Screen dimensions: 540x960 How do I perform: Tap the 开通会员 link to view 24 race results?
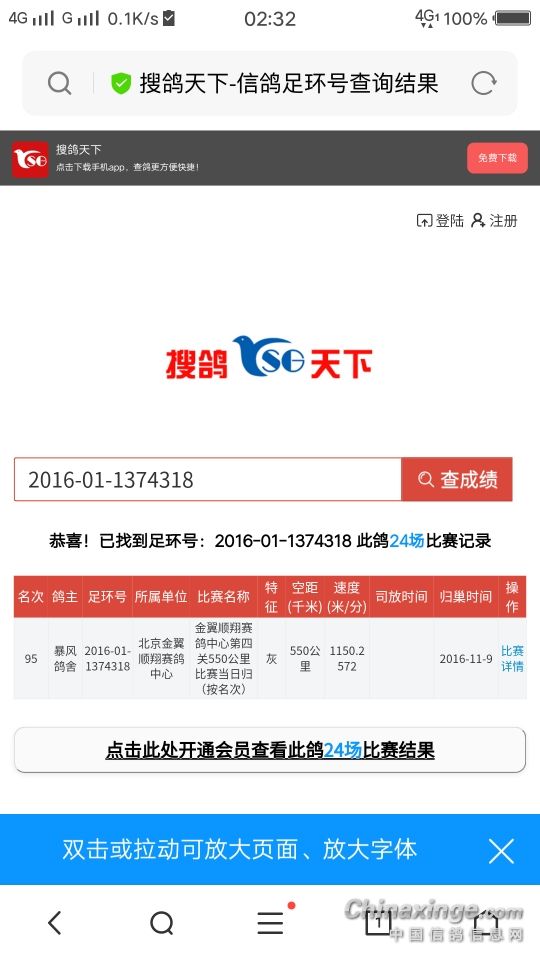click(x=270, y=750)
